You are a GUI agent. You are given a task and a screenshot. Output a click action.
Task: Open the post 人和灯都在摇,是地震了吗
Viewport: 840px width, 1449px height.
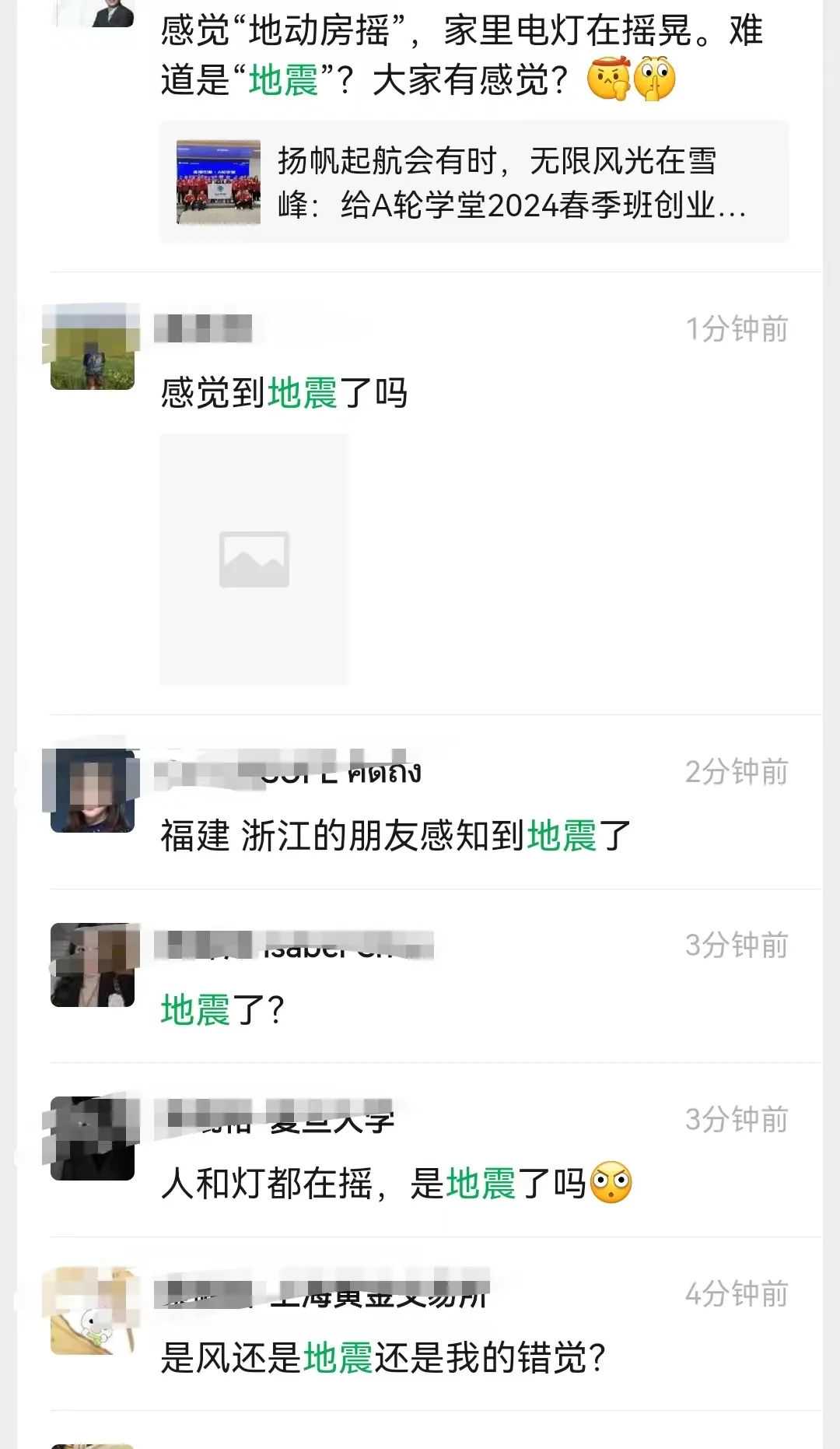pos(373,1184)
